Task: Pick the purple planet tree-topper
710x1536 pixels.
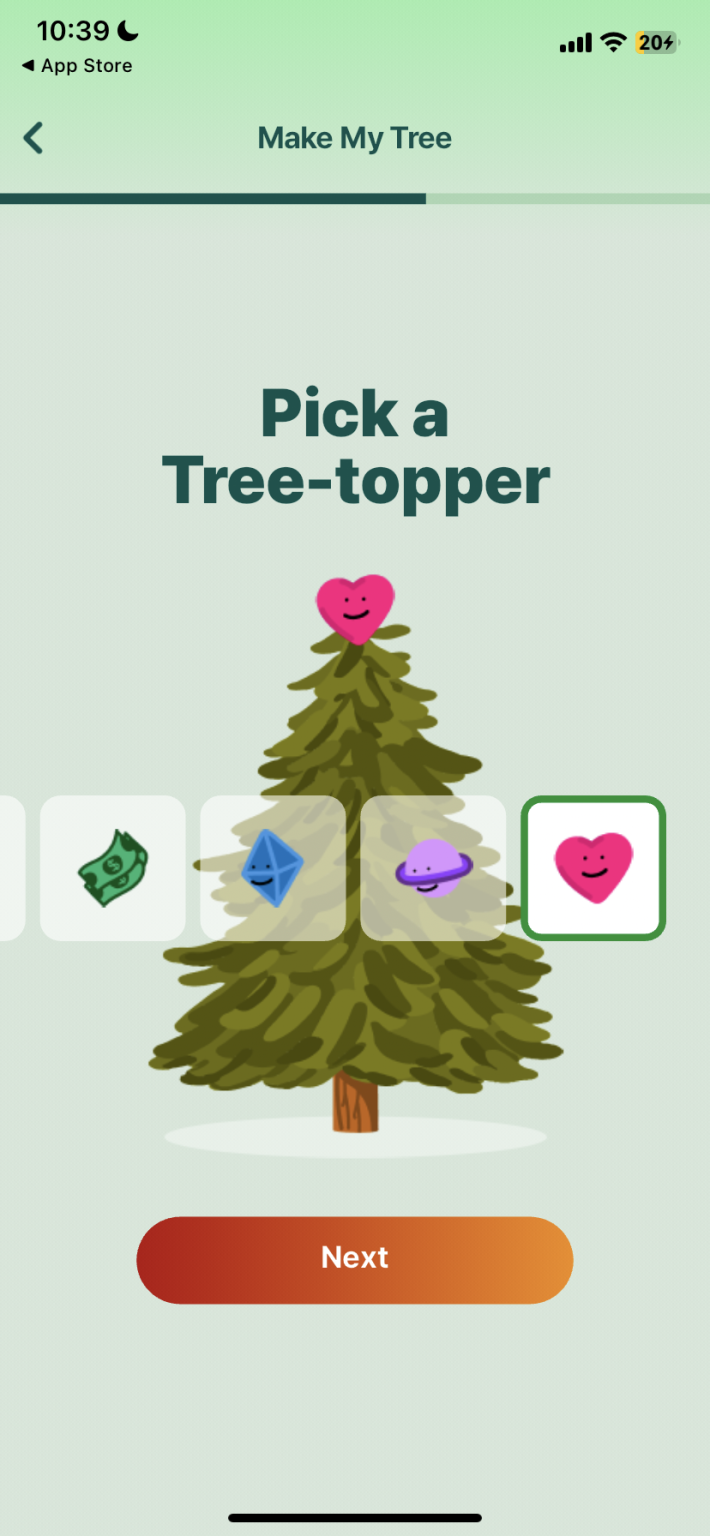Action: [433, 868]
